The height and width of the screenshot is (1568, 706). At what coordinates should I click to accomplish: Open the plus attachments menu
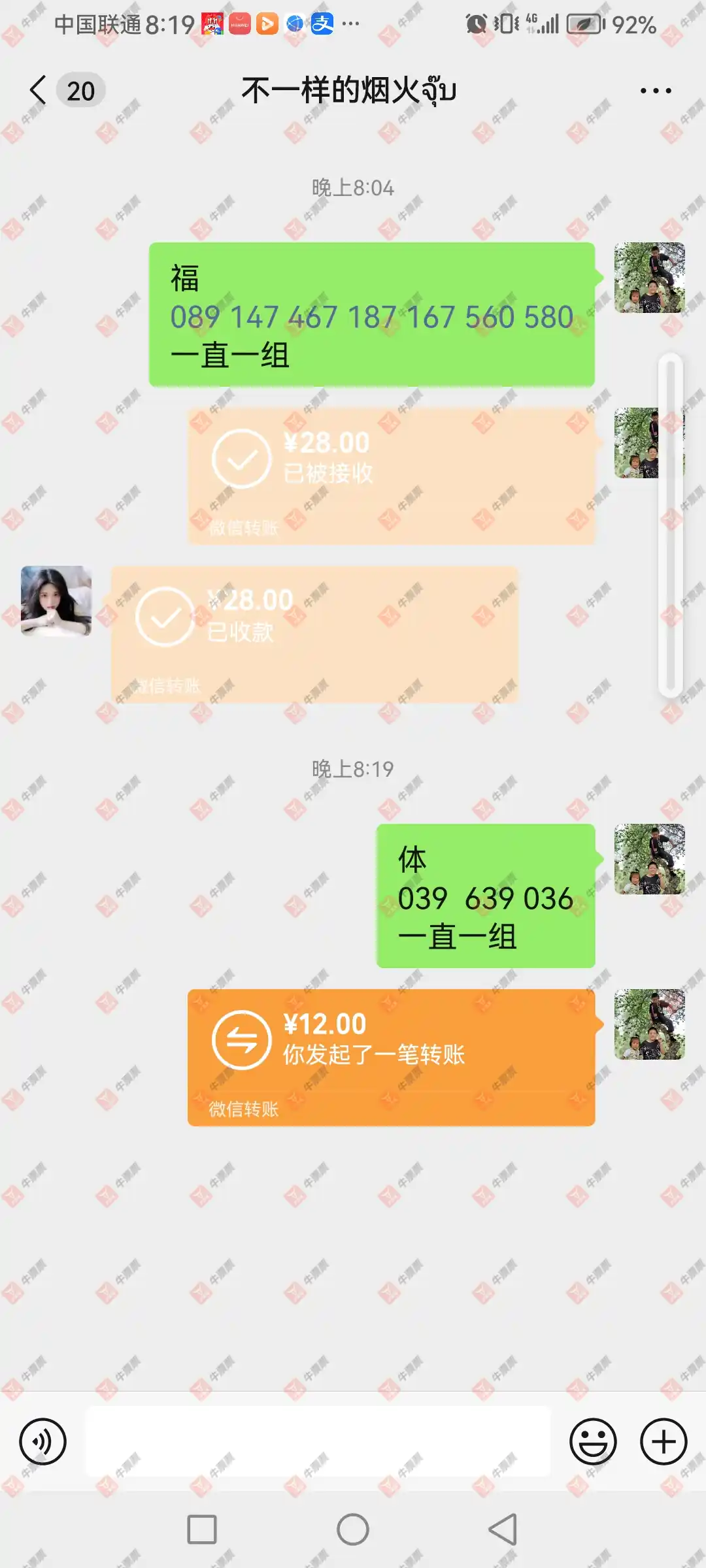663,1441
